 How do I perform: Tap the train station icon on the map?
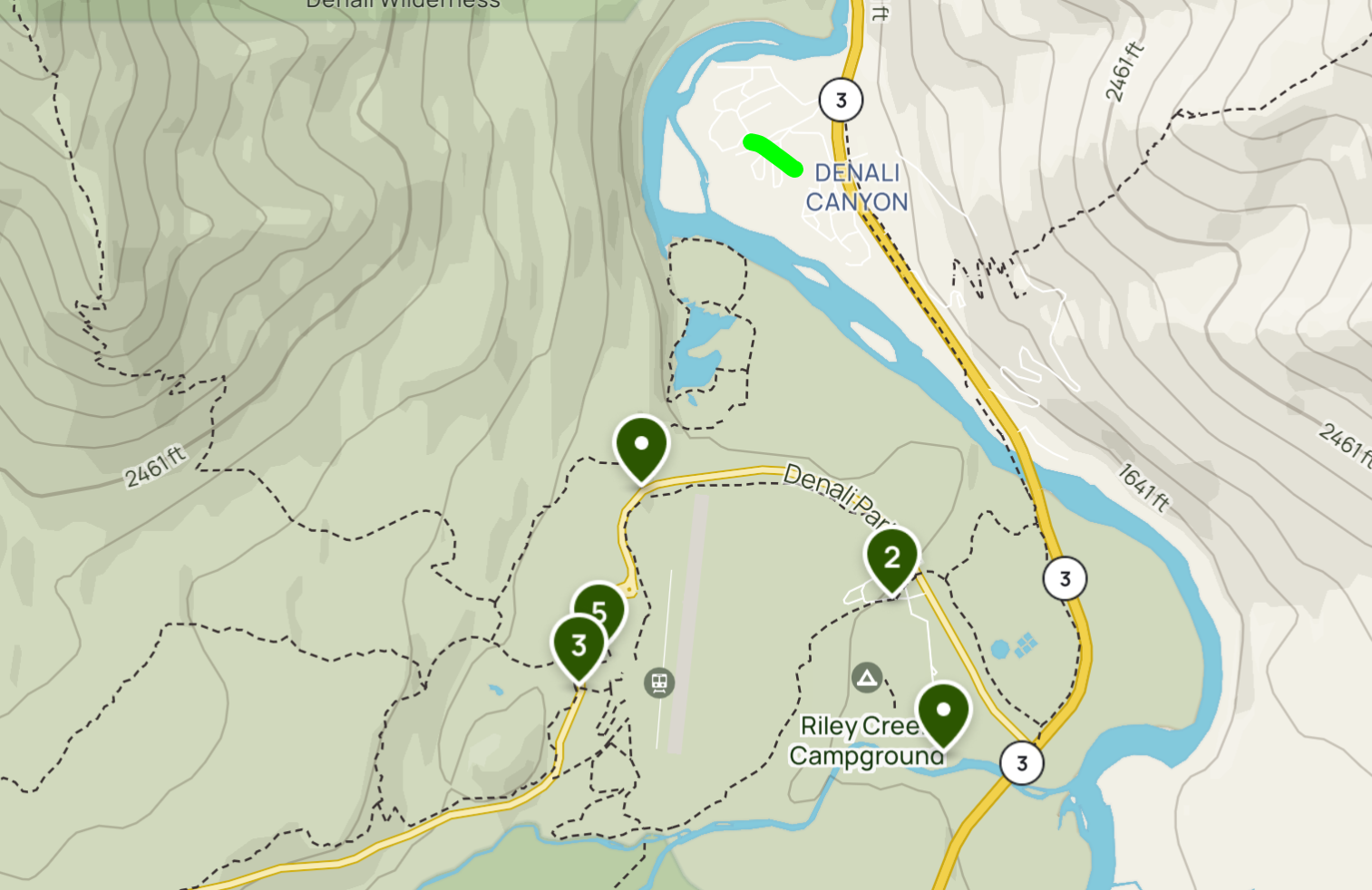[x=659, y=682]
